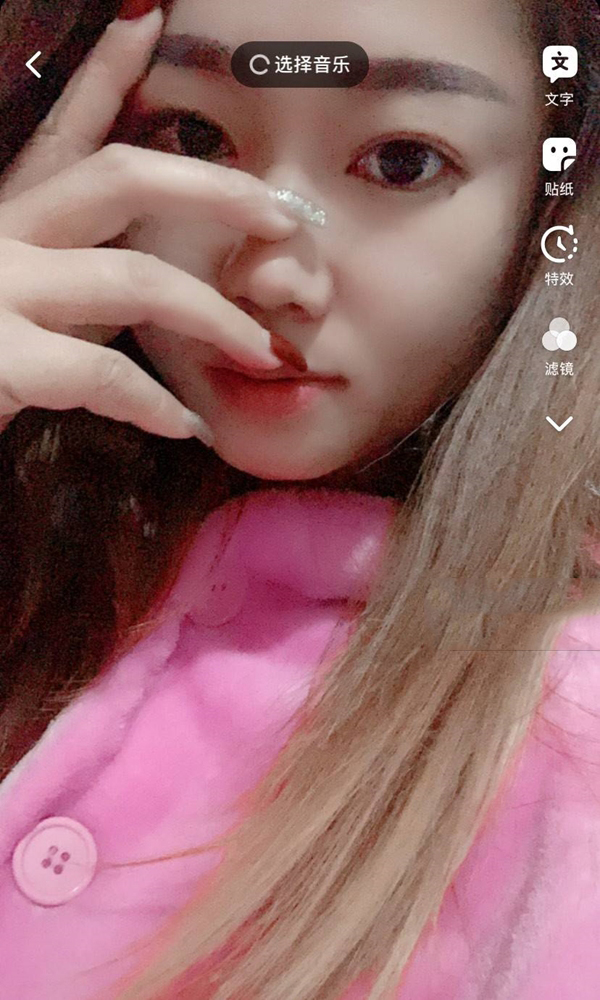Tap 选择音乐 to choose music

point(300,64)
